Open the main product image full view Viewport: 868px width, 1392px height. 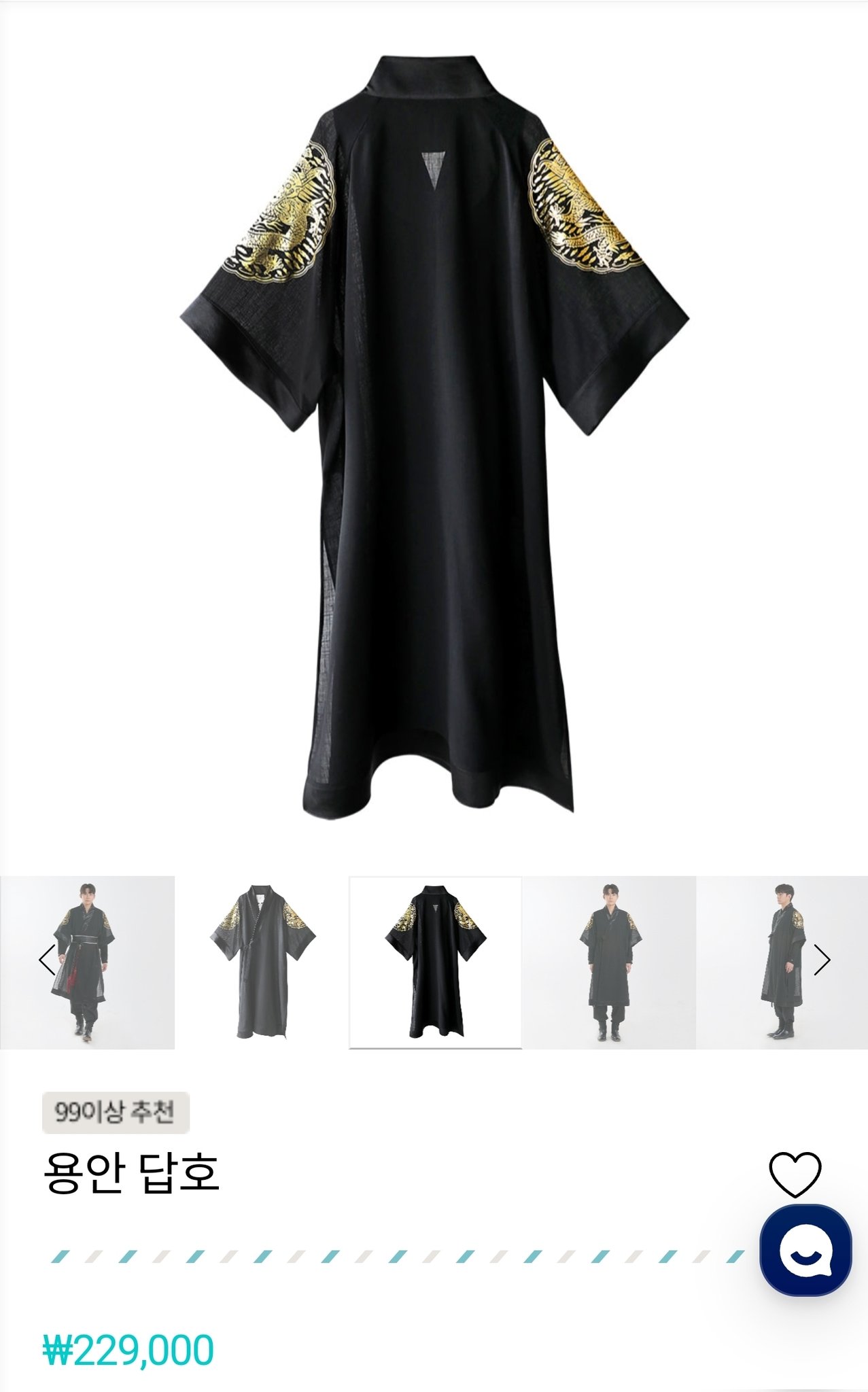click(435, 435)
